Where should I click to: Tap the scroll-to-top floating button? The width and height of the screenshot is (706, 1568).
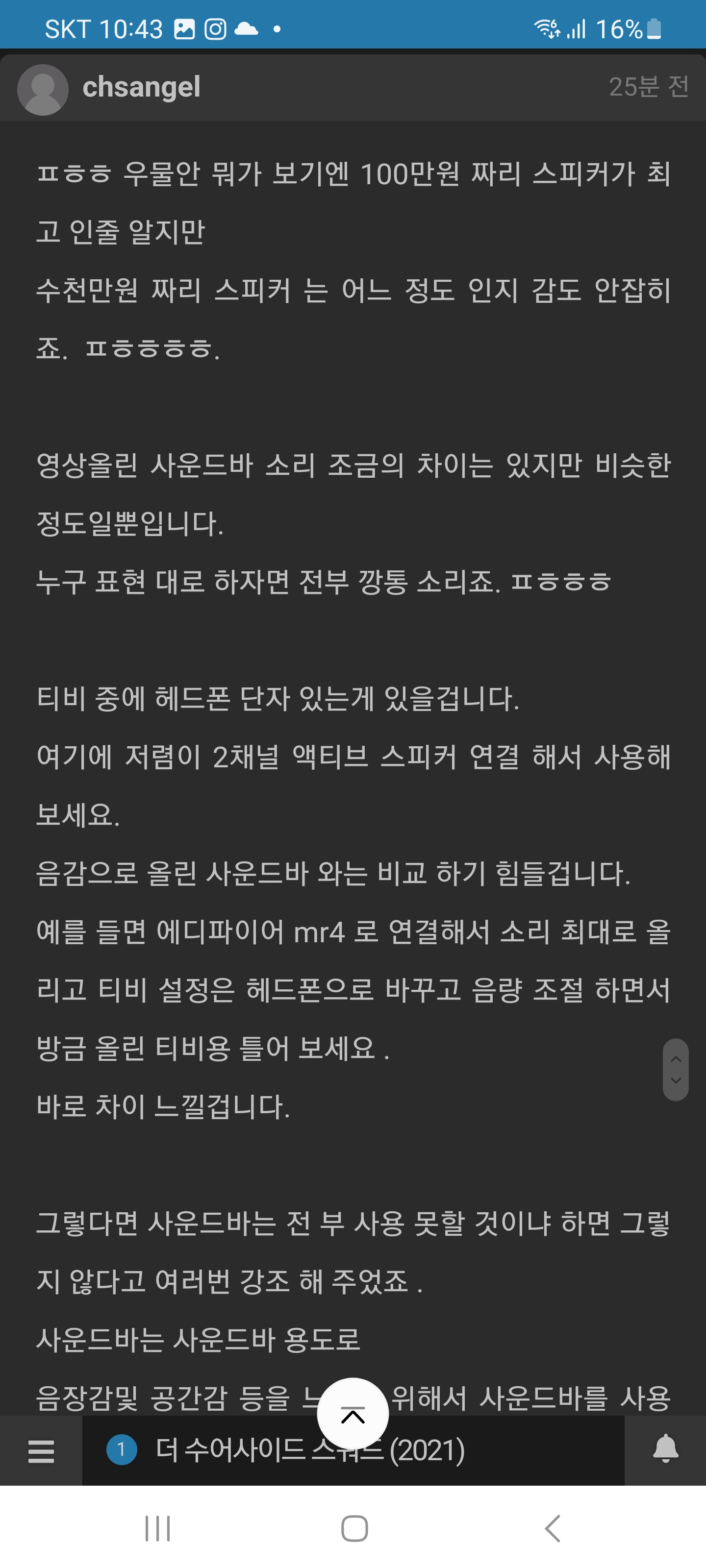click(353, 1413)
